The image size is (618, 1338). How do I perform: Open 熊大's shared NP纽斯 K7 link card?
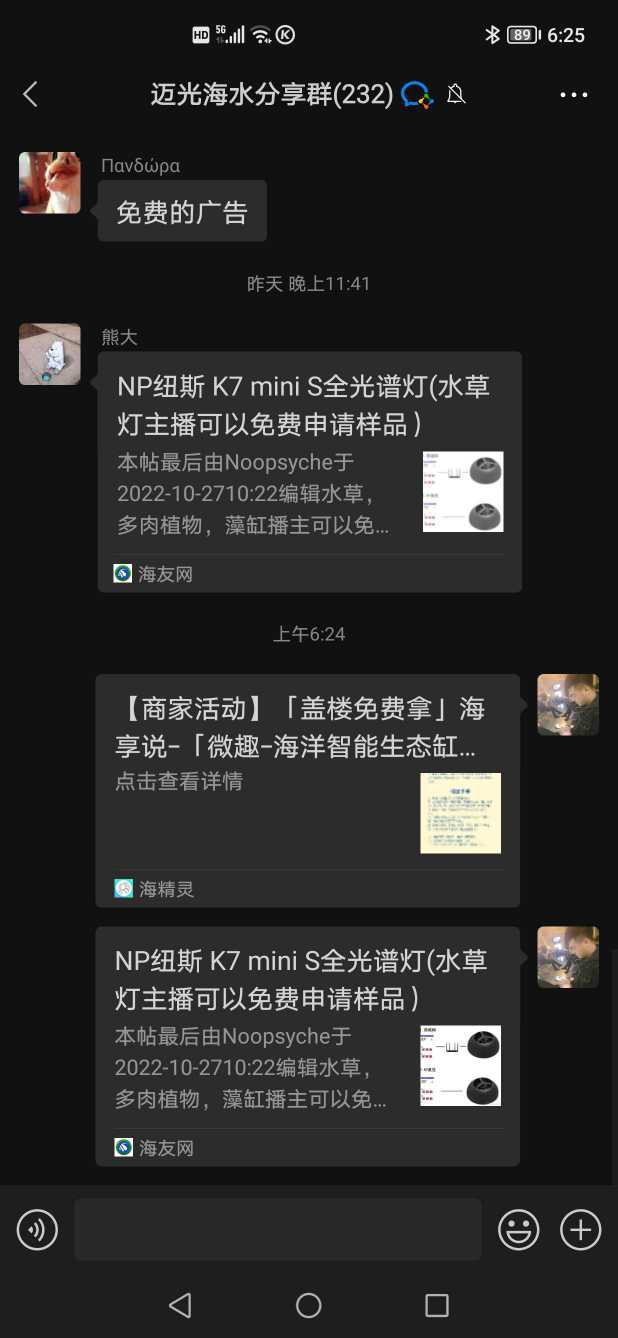click(309, 471)
